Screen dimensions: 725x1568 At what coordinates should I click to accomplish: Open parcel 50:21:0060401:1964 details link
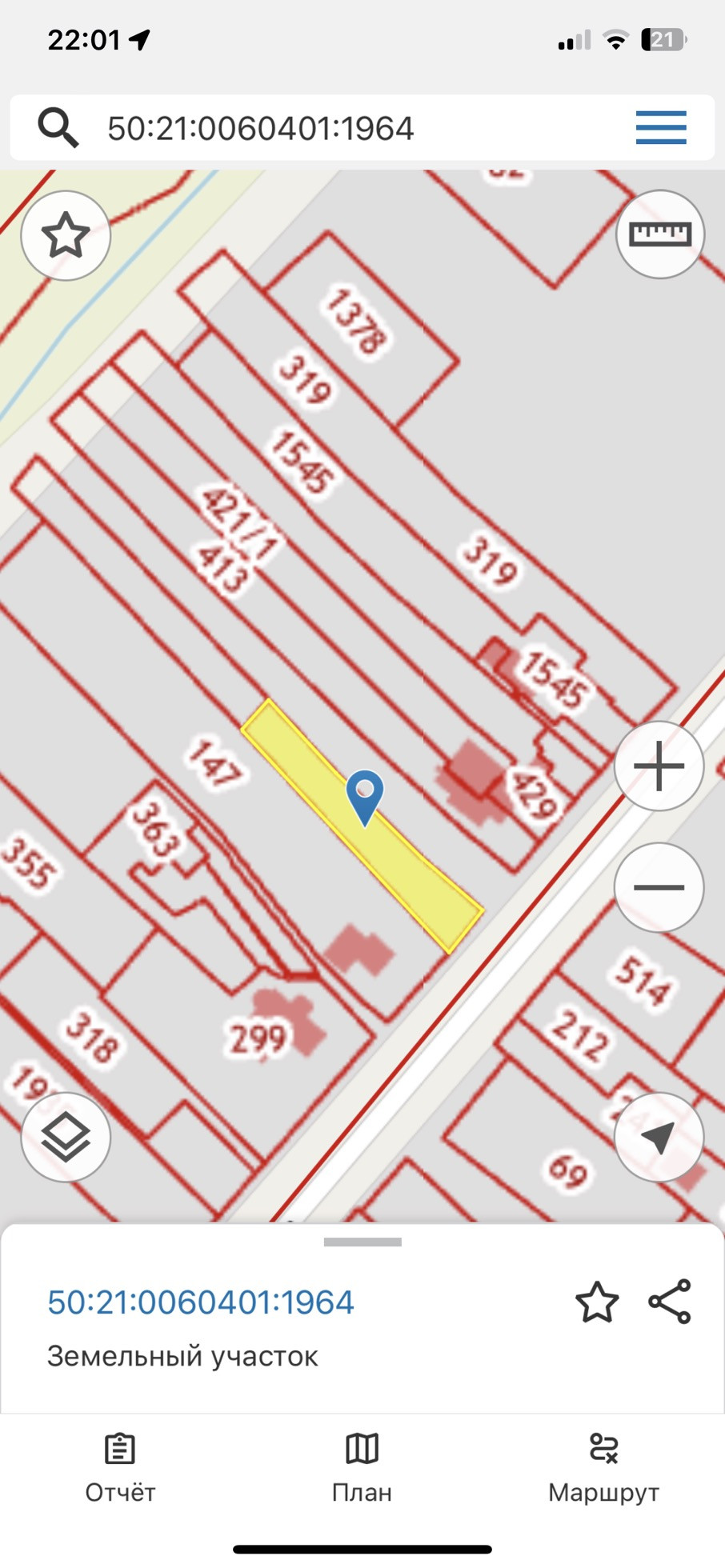coord(200,1302)
